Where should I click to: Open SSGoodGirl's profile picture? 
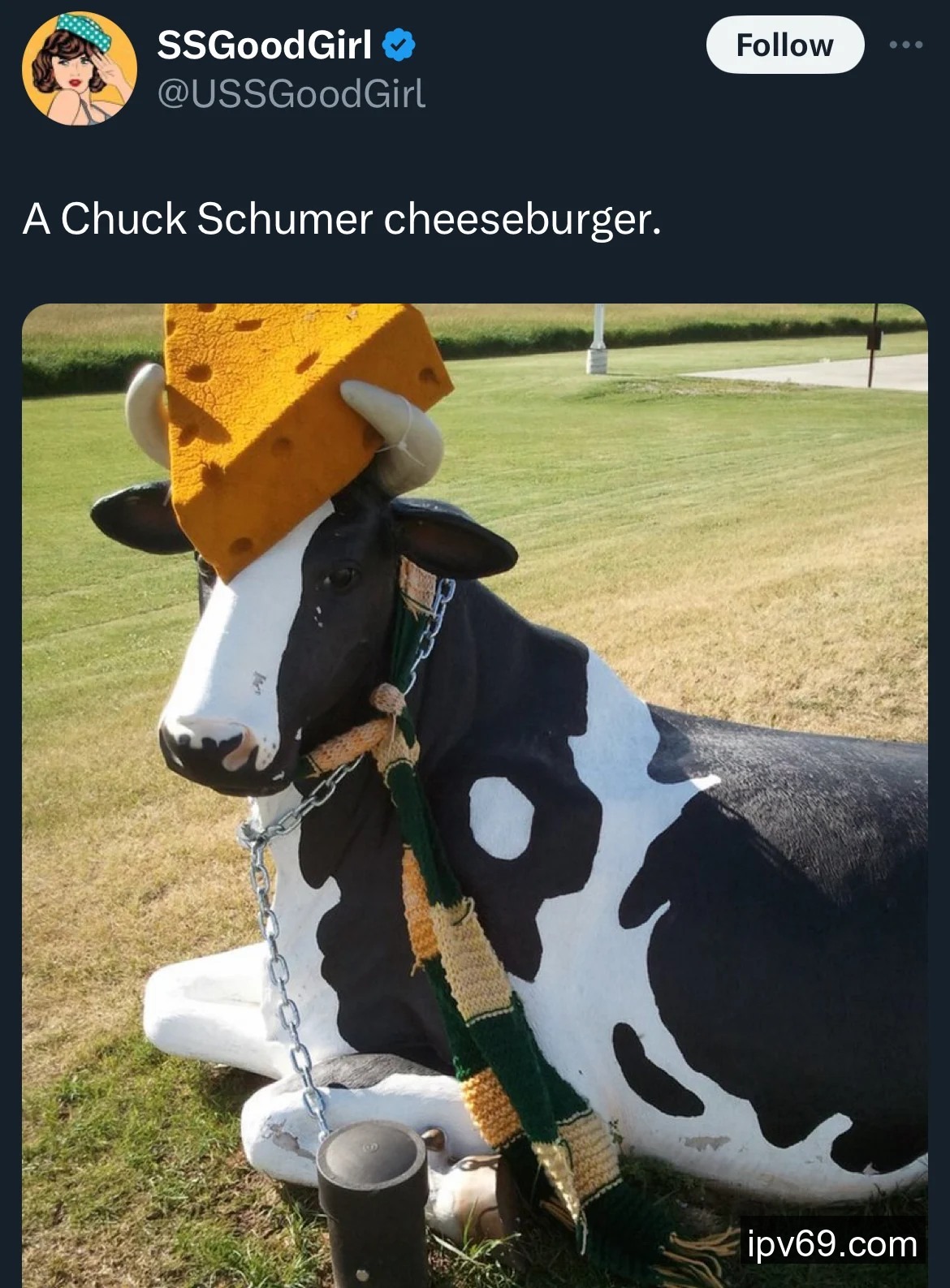79,68
